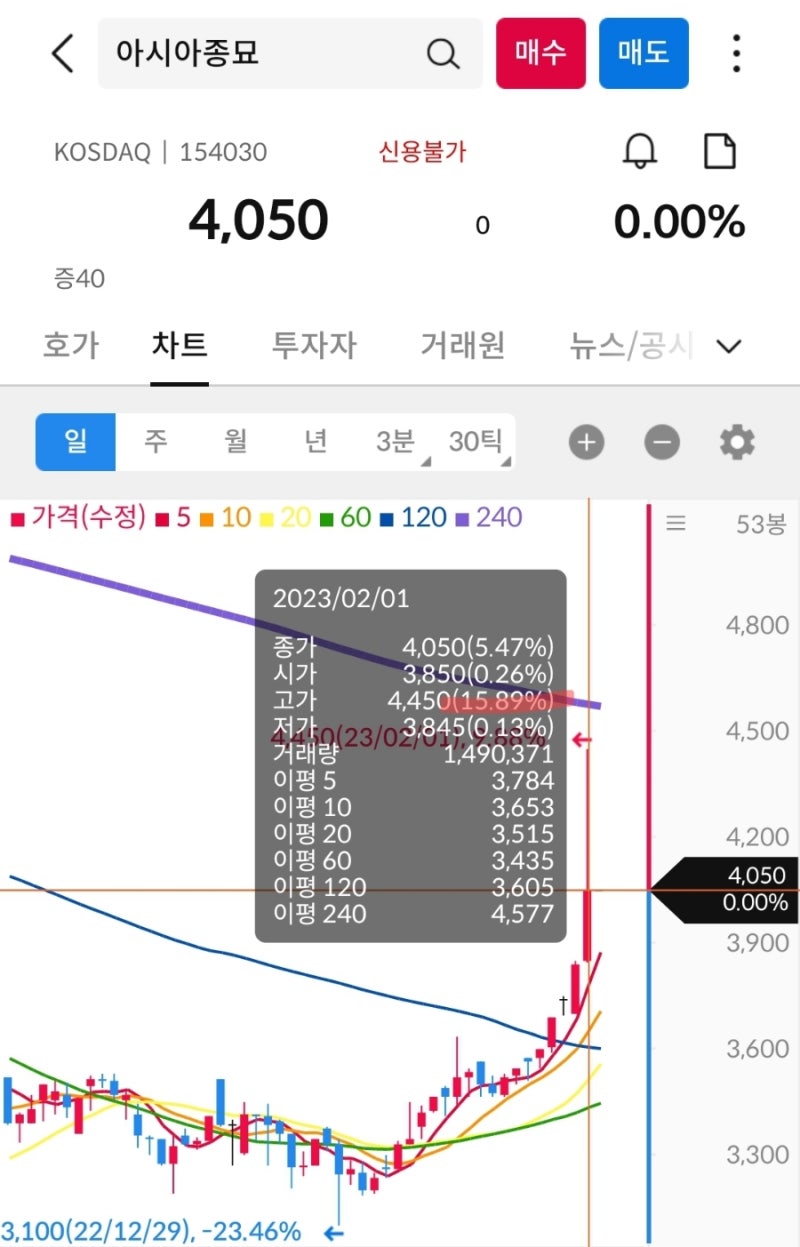The image size is (800, 1247).
Task: Zoom in on the chart with plus icon
Action: 586,441
